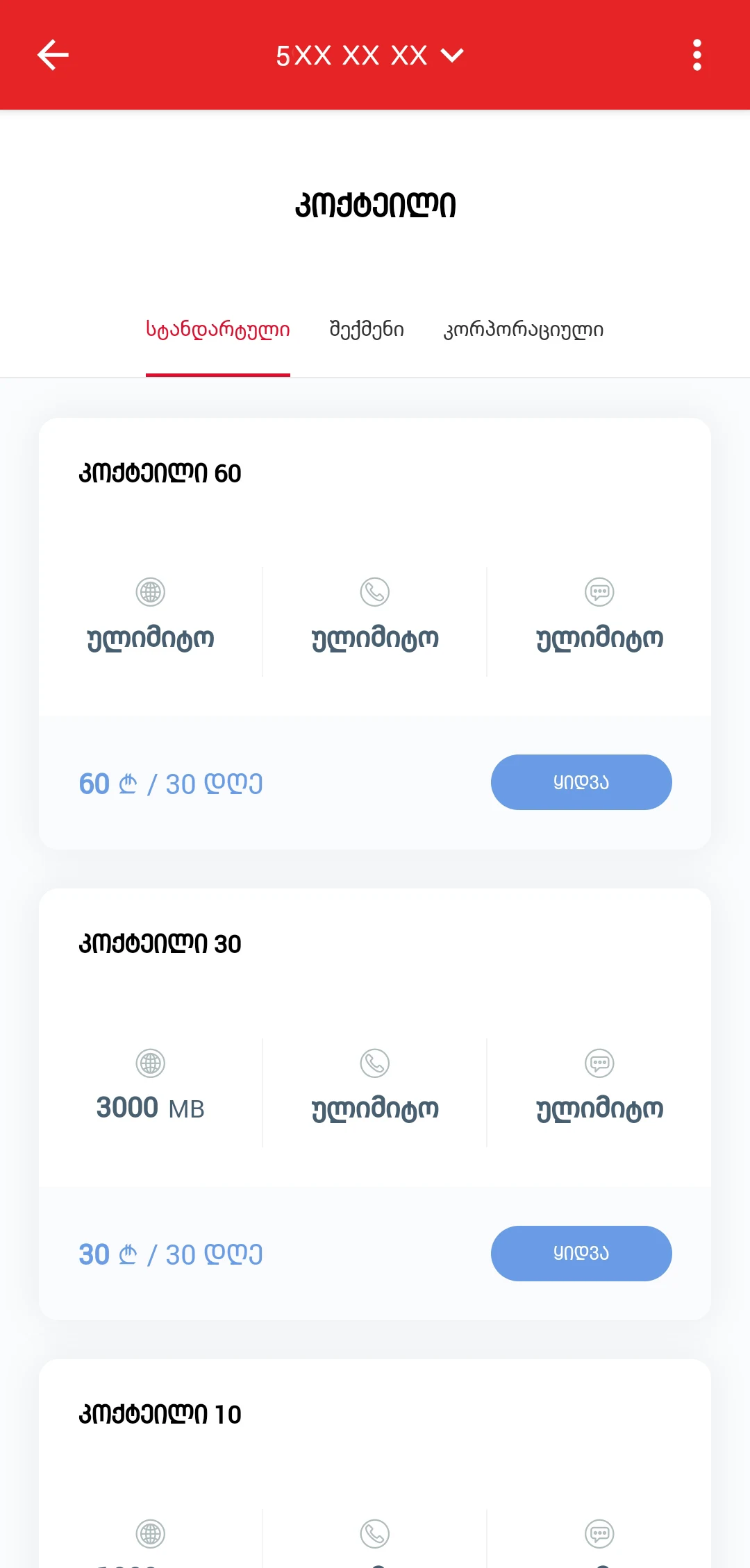Screen dimensions: 750x1568
Task: Switch to the კორპორაციული tab
Action: click(524, 330)
